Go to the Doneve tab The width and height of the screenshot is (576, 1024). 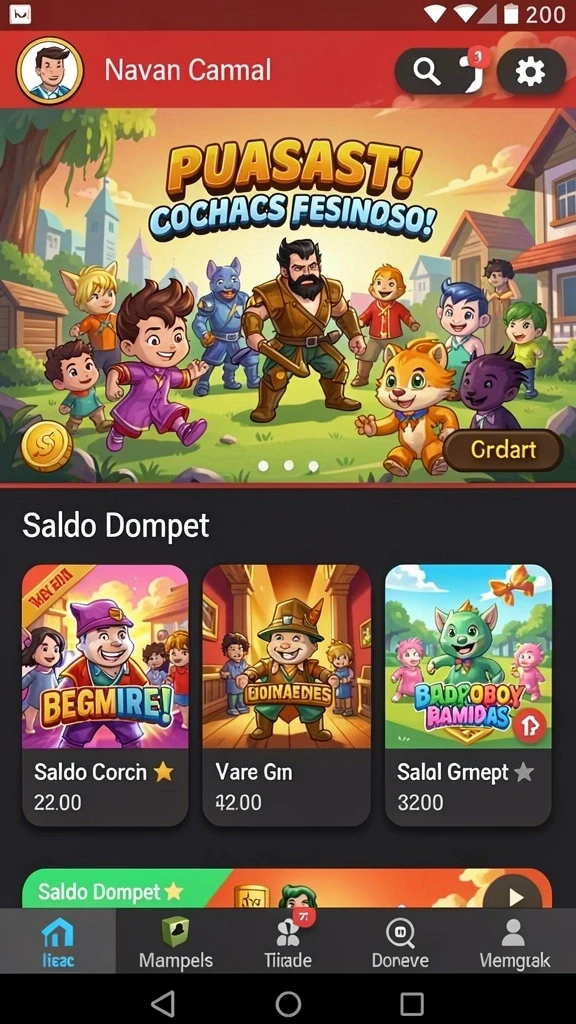(400, 942)
